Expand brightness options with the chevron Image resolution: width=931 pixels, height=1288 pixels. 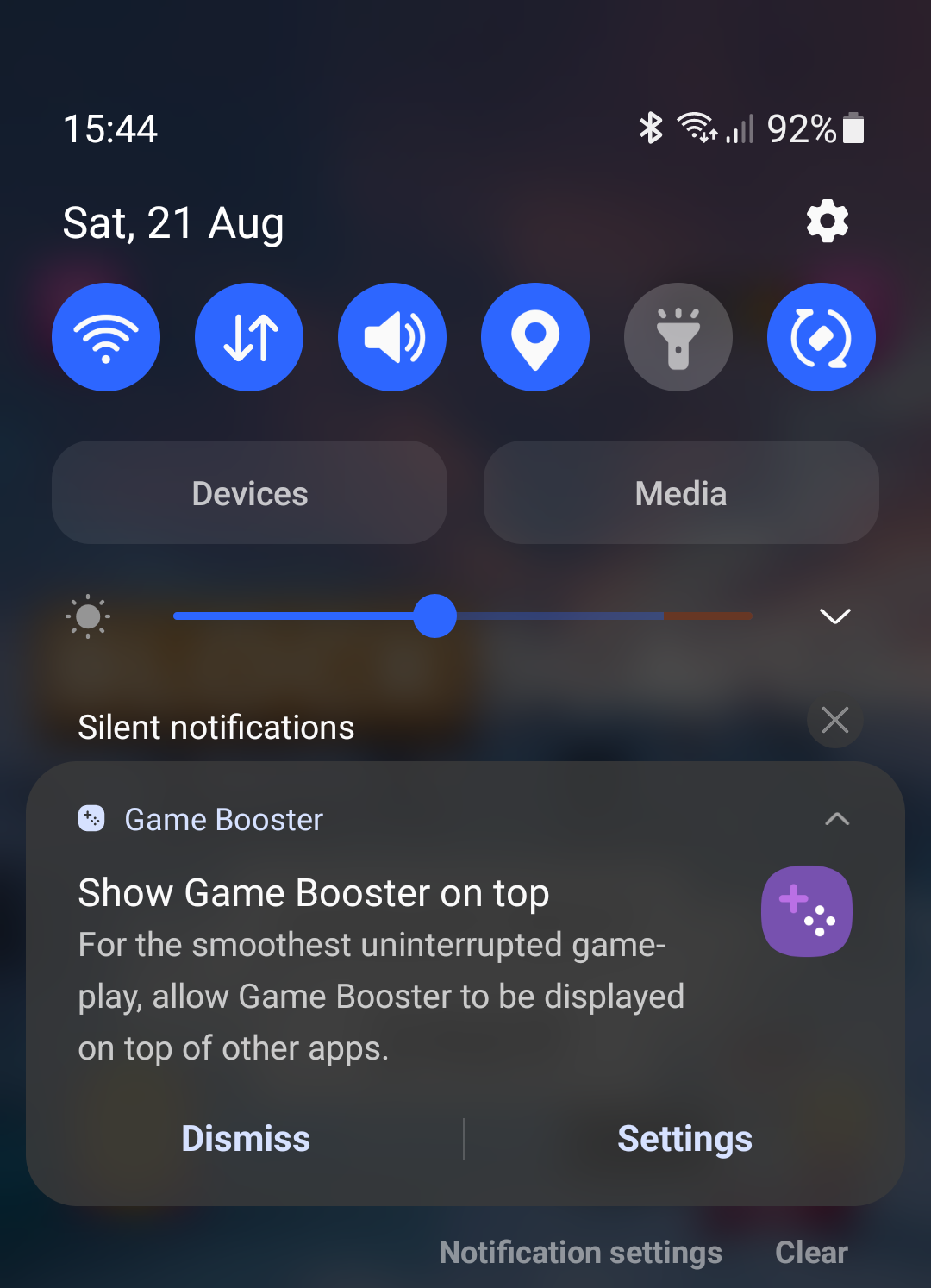(x=834, y=616)
